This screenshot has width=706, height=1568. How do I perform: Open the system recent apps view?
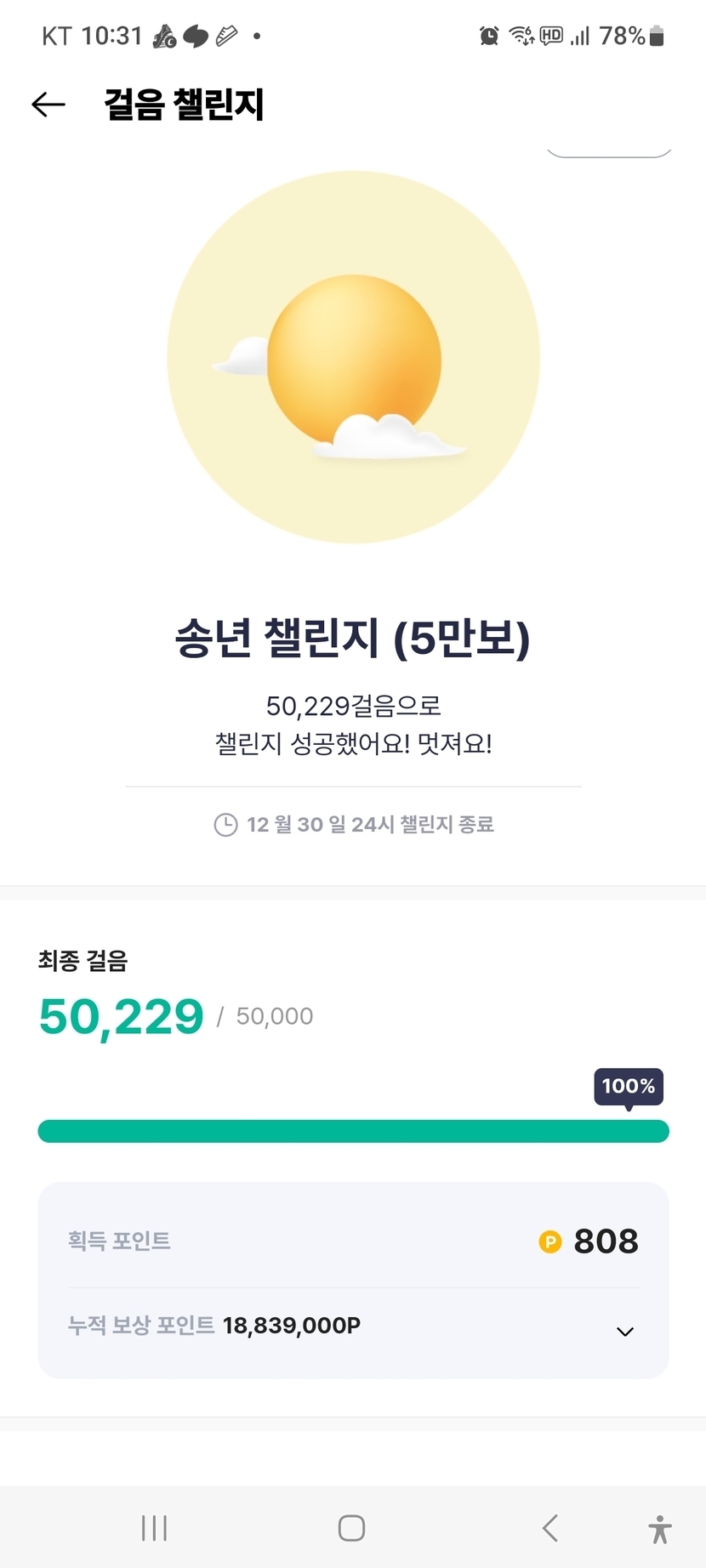pyautogui.click(x=154, y=1528)
